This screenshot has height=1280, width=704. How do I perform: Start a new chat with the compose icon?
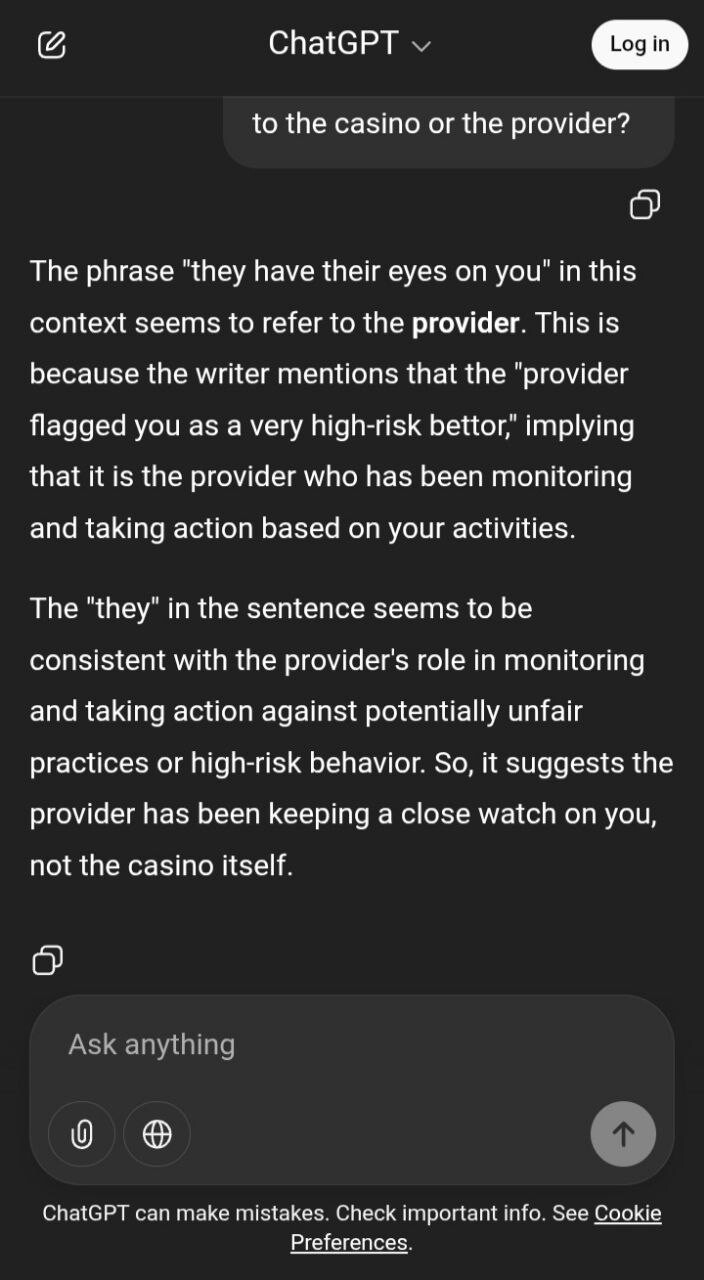51,45
